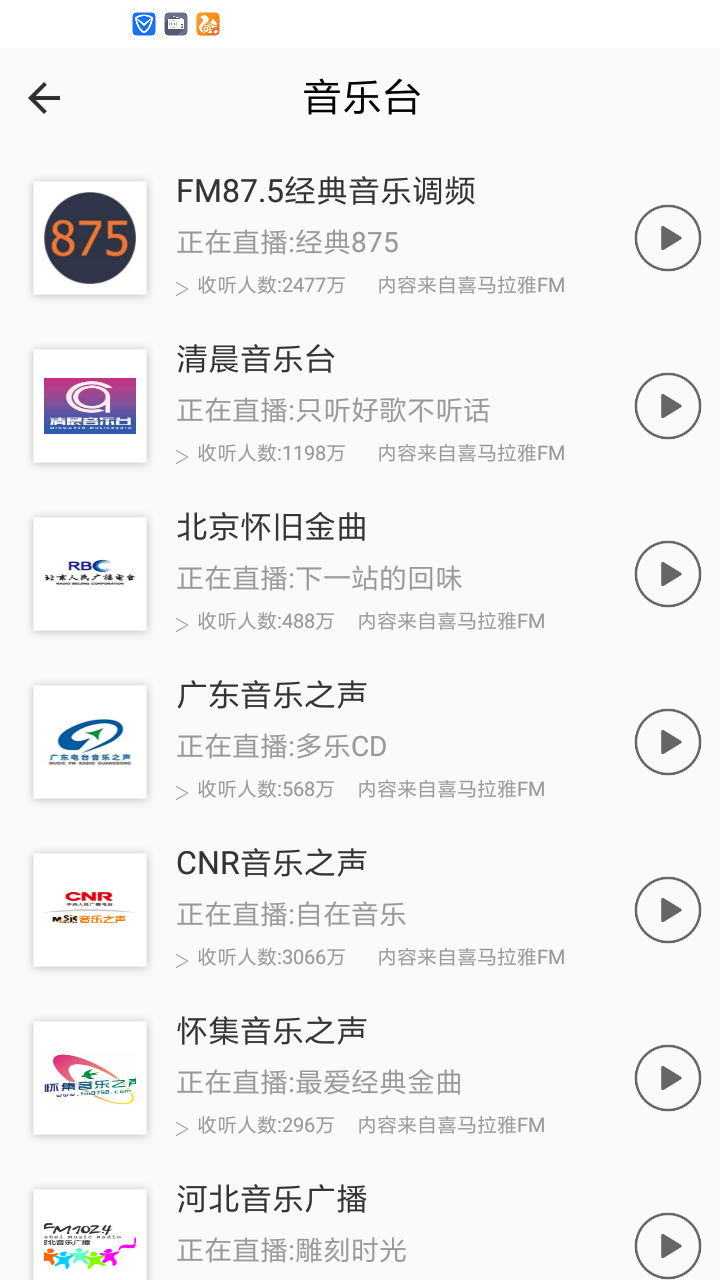Start 怀集音乐之声 playback

click(x=668, y=1078)
